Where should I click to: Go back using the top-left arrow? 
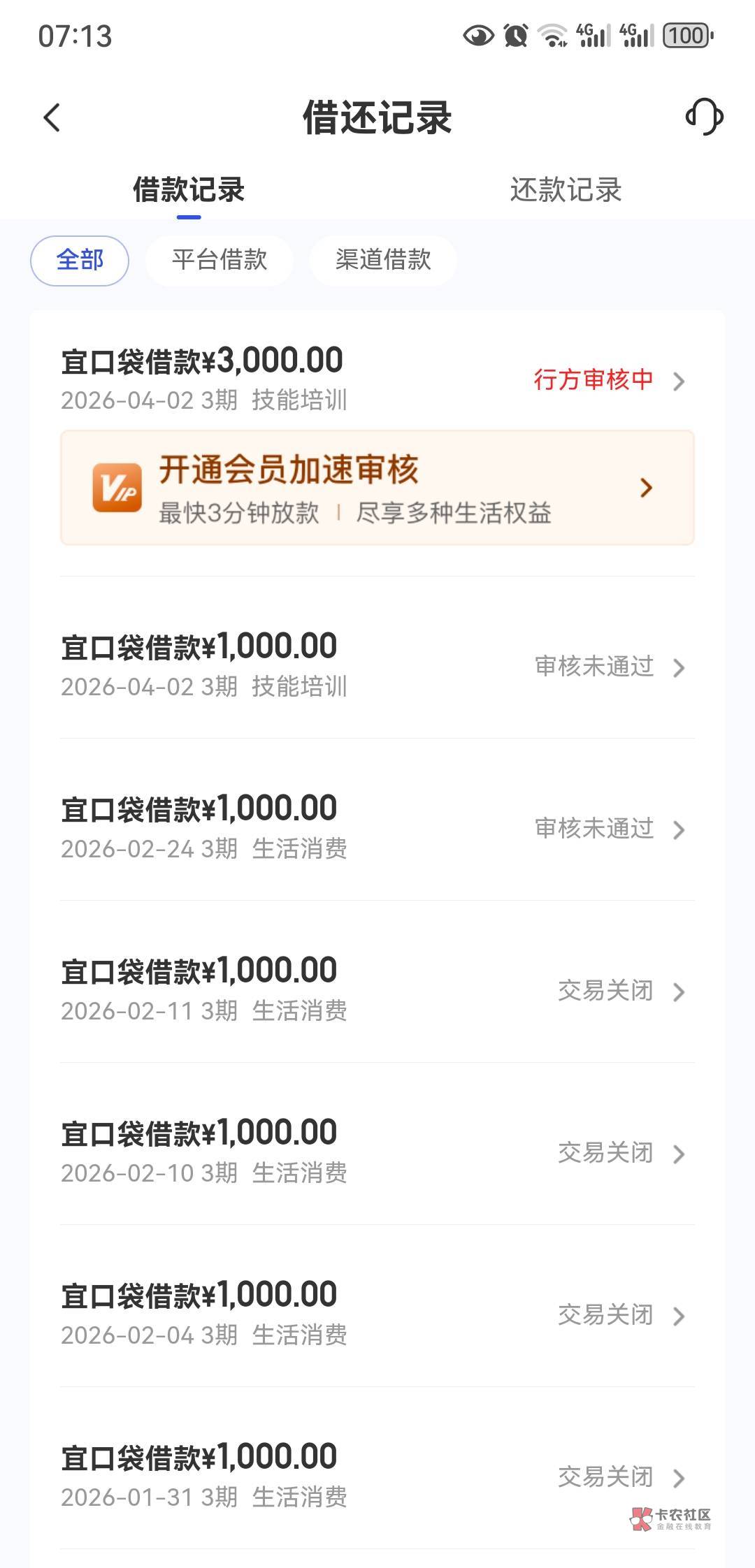pyautogui.click(x=52, y=117)
